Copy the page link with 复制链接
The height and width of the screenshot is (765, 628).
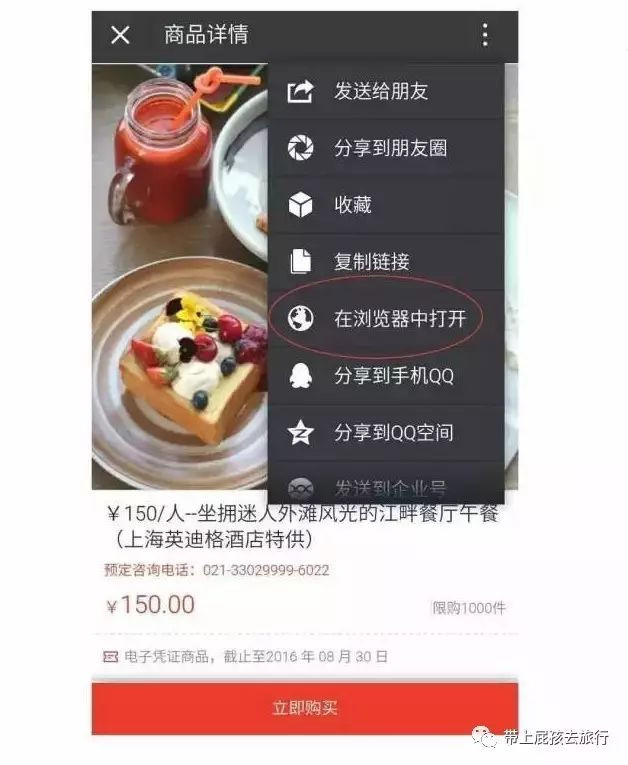point(385,262)
